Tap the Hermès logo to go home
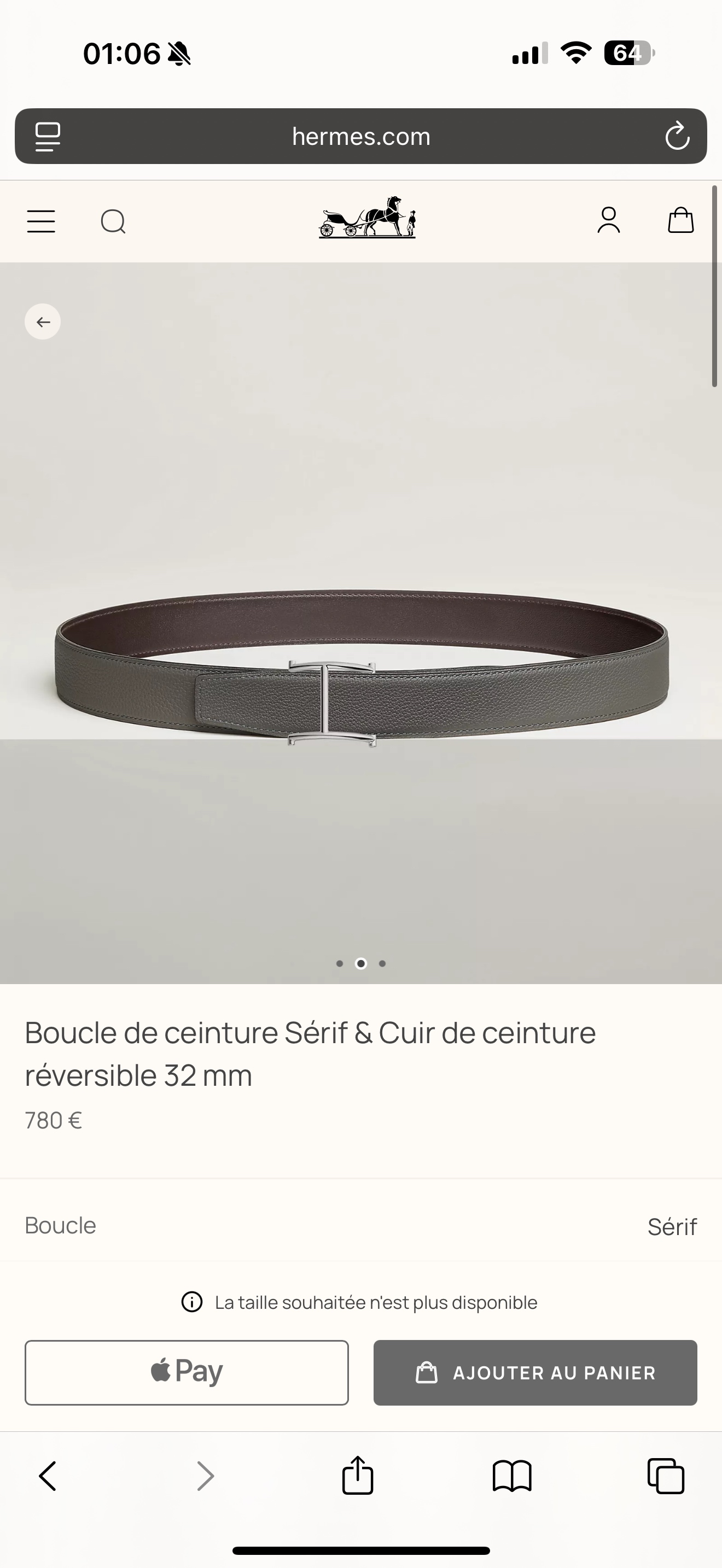This screenshot has width=722, height=1568. pos(367,217)
